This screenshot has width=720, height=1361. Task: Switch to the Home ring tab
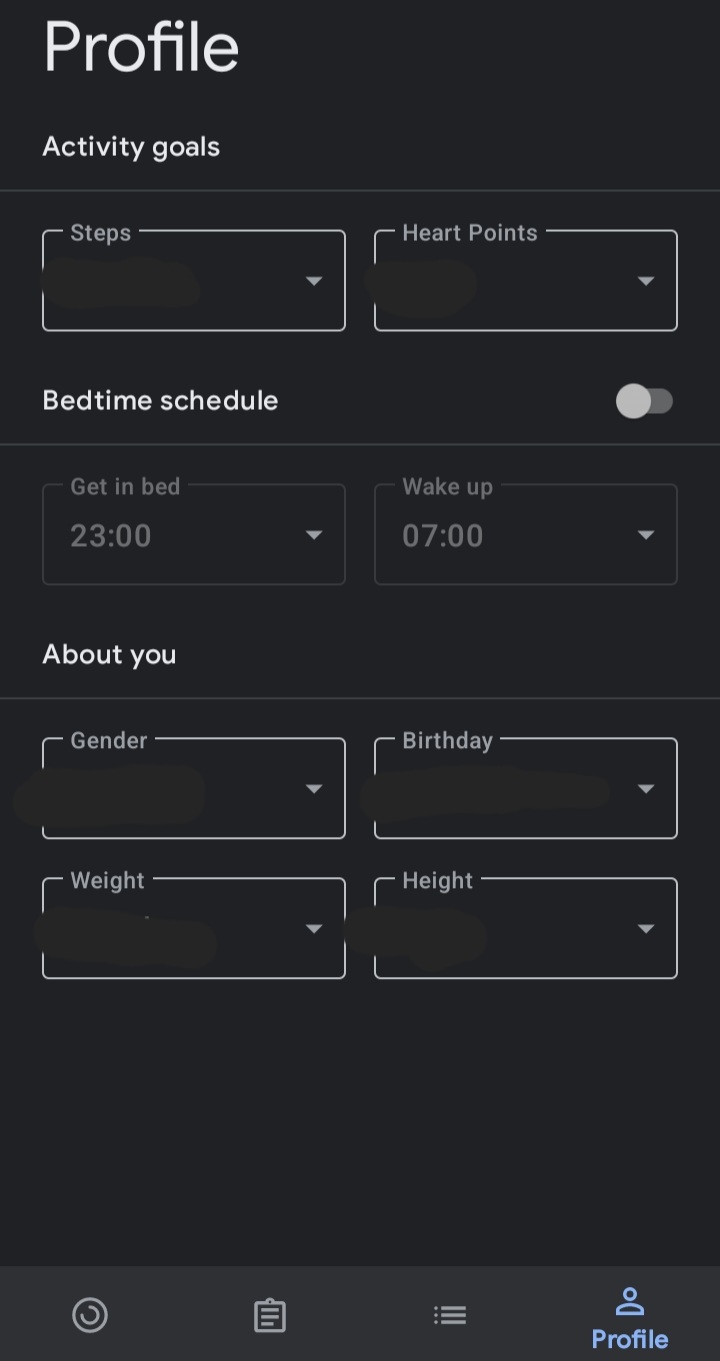(x=90, y=1315)
